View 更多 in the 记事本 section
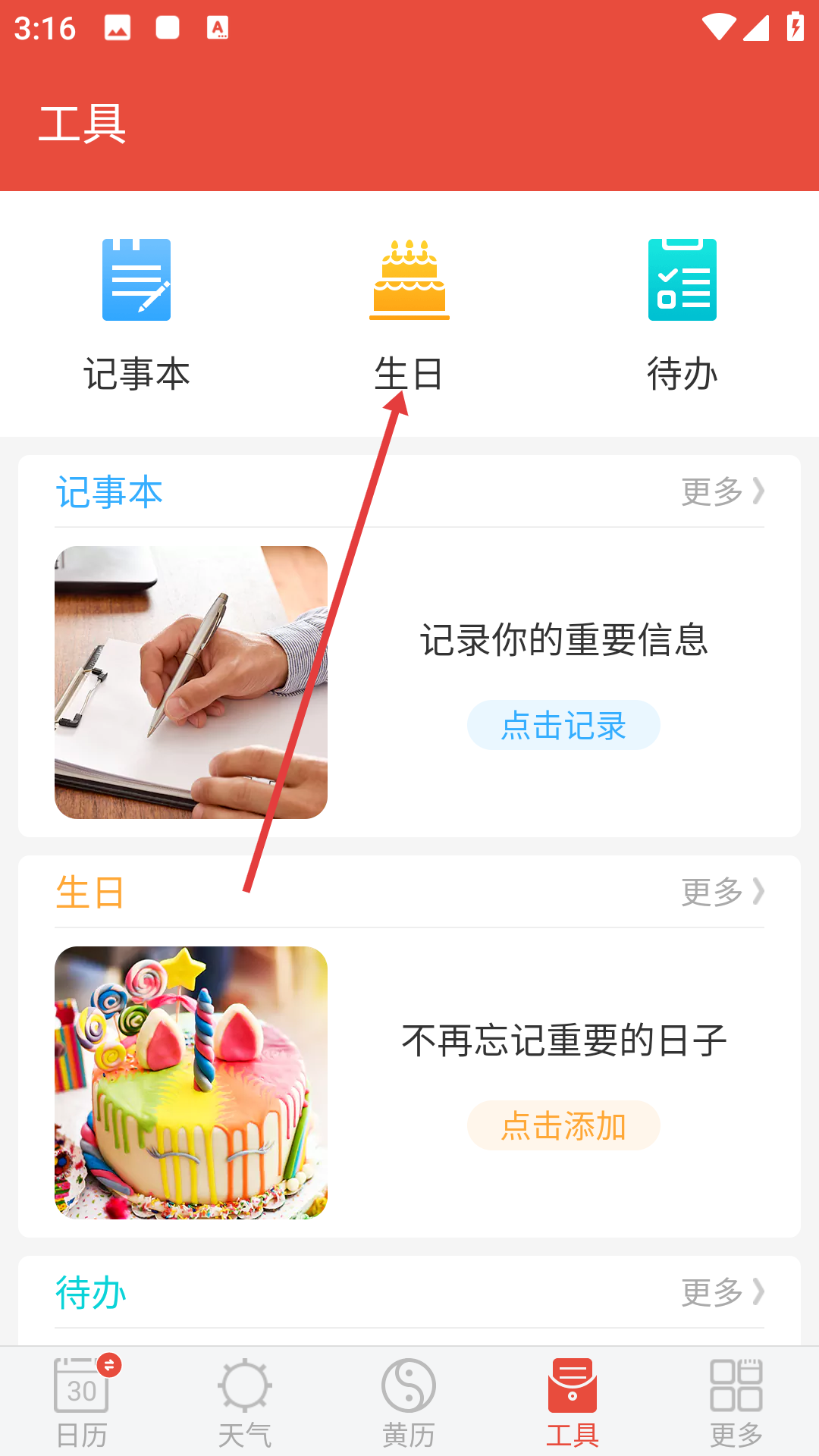Screen dimensions: 819x1456 (x=722, y=491)
